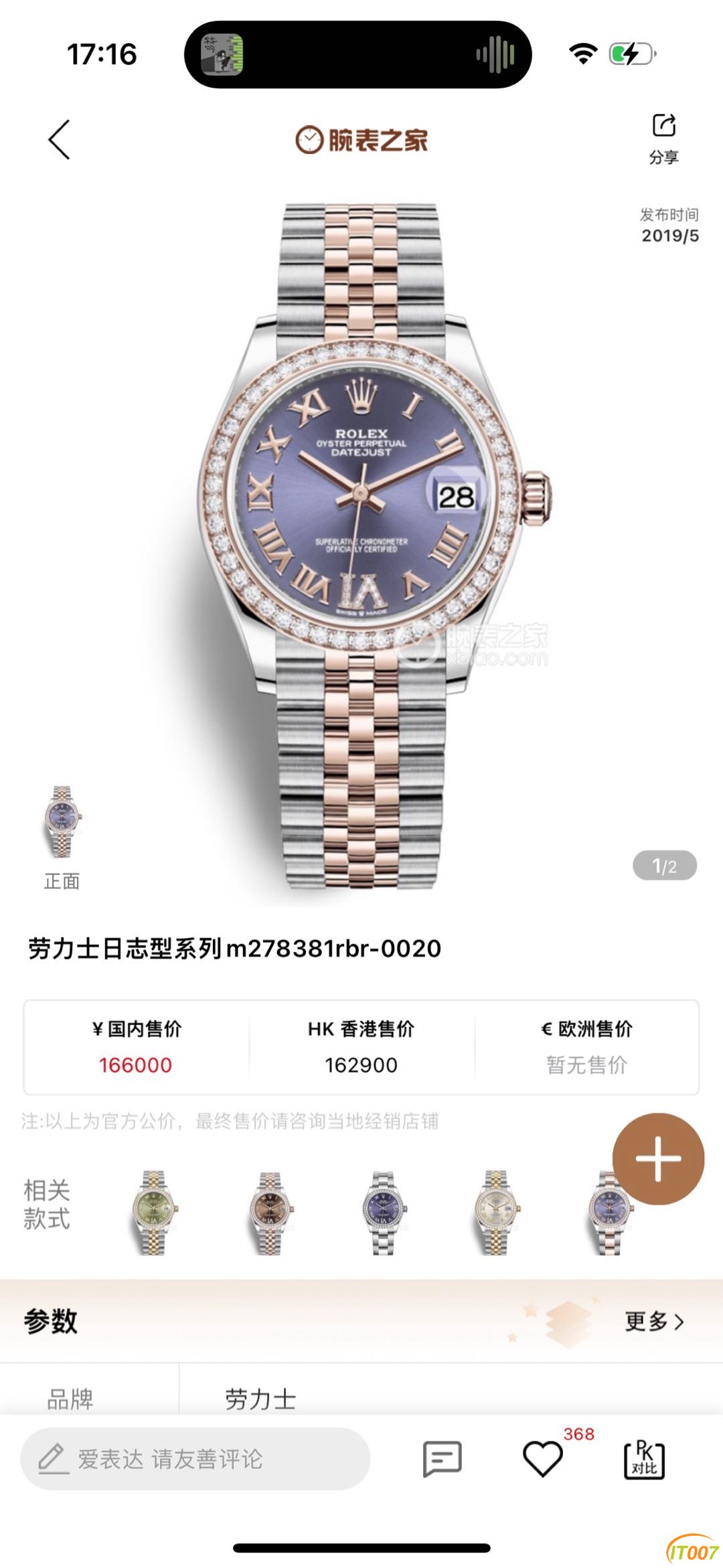Add watch to PK 对比 comparison
This screenshot has width=723, height=1568.
pos(644,1459)
